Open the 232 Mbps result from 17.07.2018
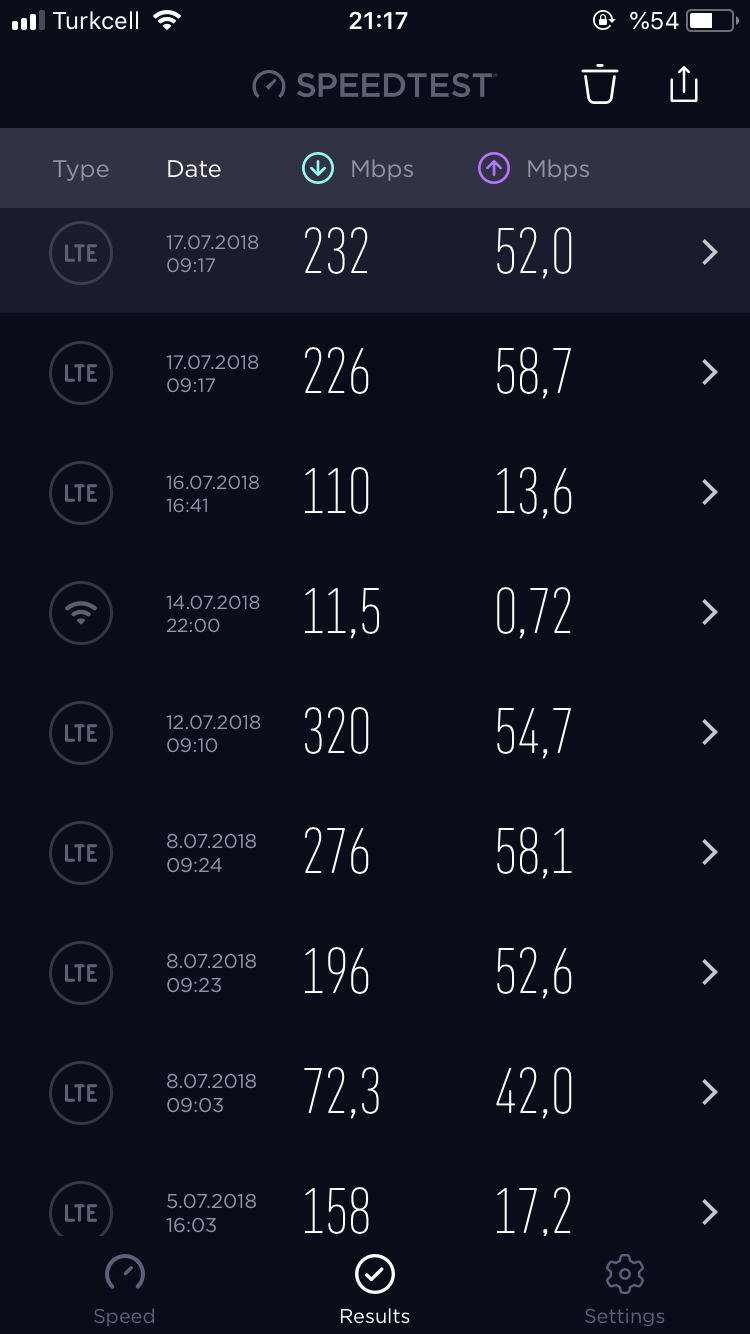Viewport: 750px width, 1334px height. [x=375, y=253]
